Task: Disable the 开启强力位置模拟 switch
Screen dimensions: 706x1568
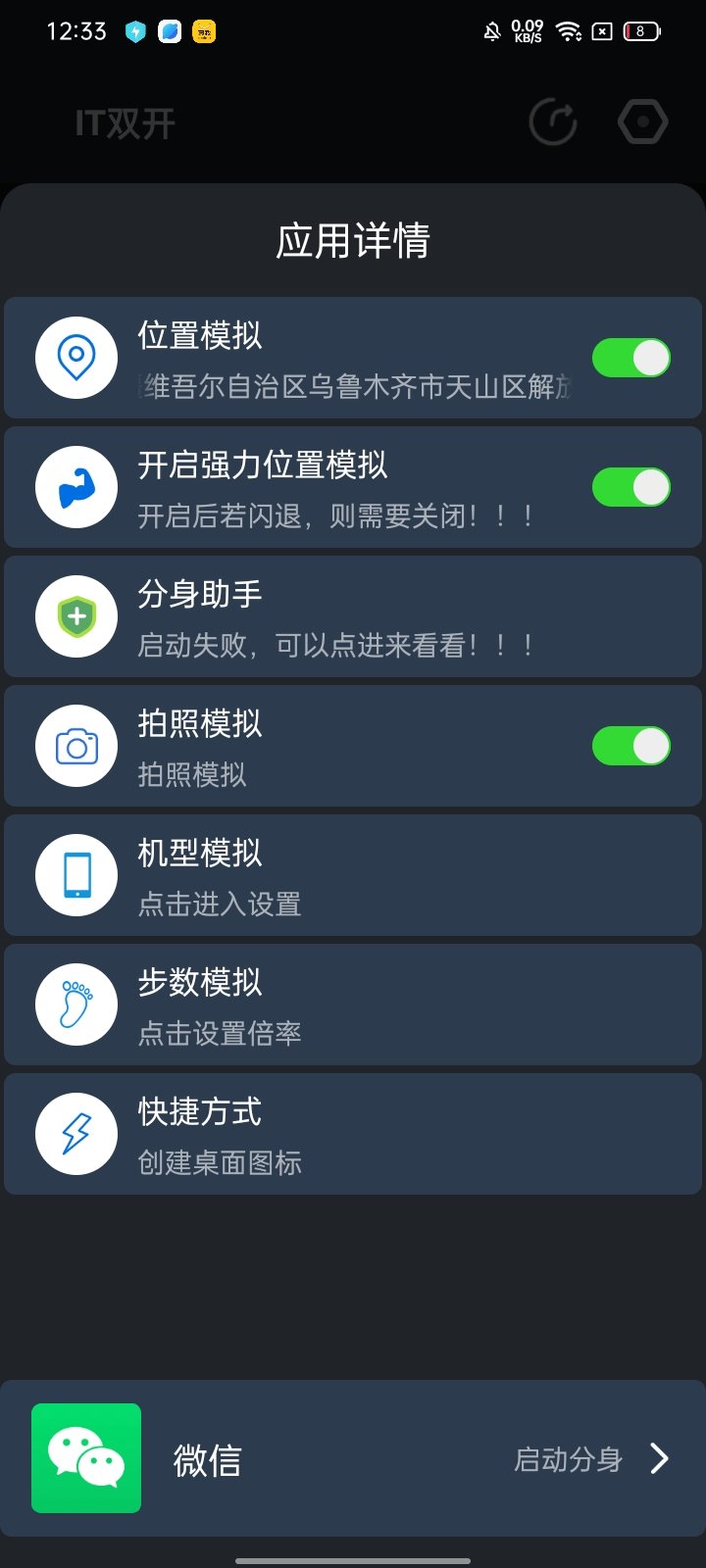Action: [630, 488]
